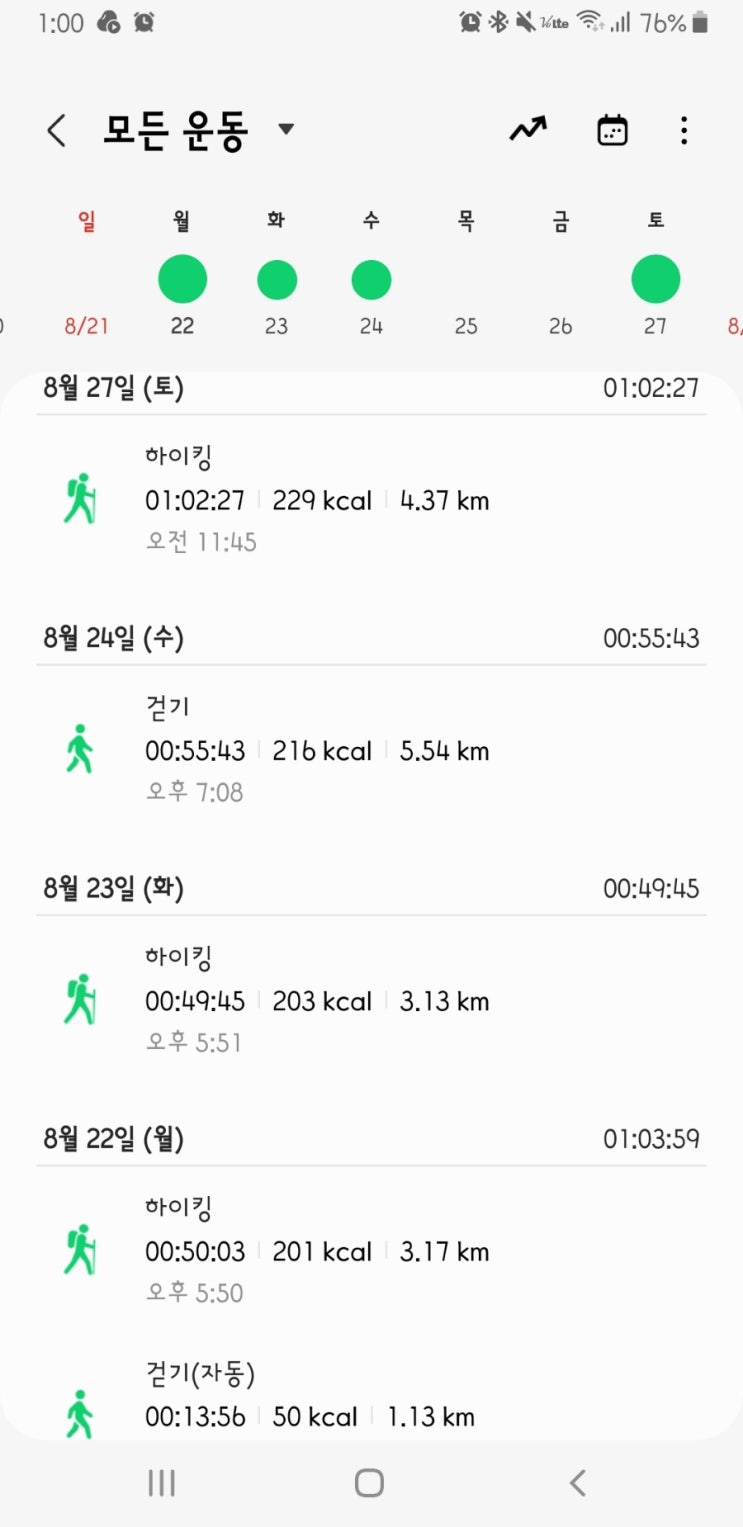Open the 걷기 workout from 오후 7:08
Viewport: 743px width, 1527px height.
[x=370, y=750]
